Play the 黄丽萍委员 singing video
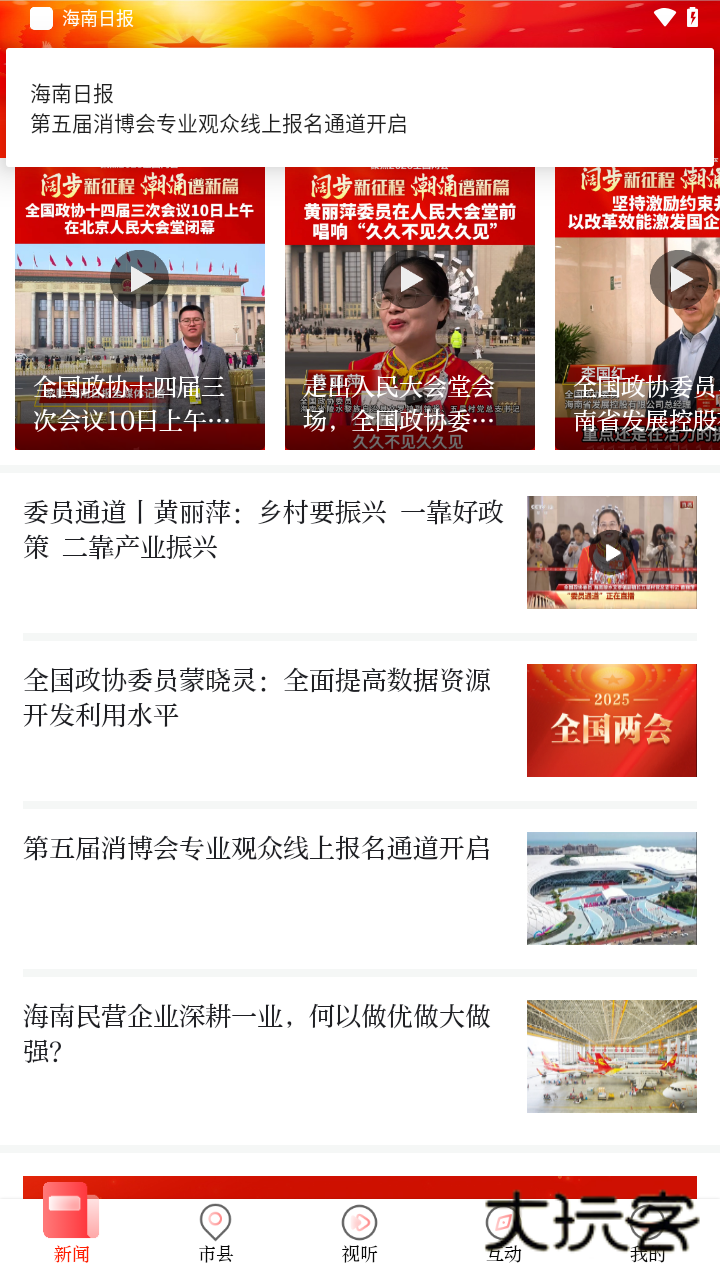Screen dimensions: 720x1280 (409, 278)
